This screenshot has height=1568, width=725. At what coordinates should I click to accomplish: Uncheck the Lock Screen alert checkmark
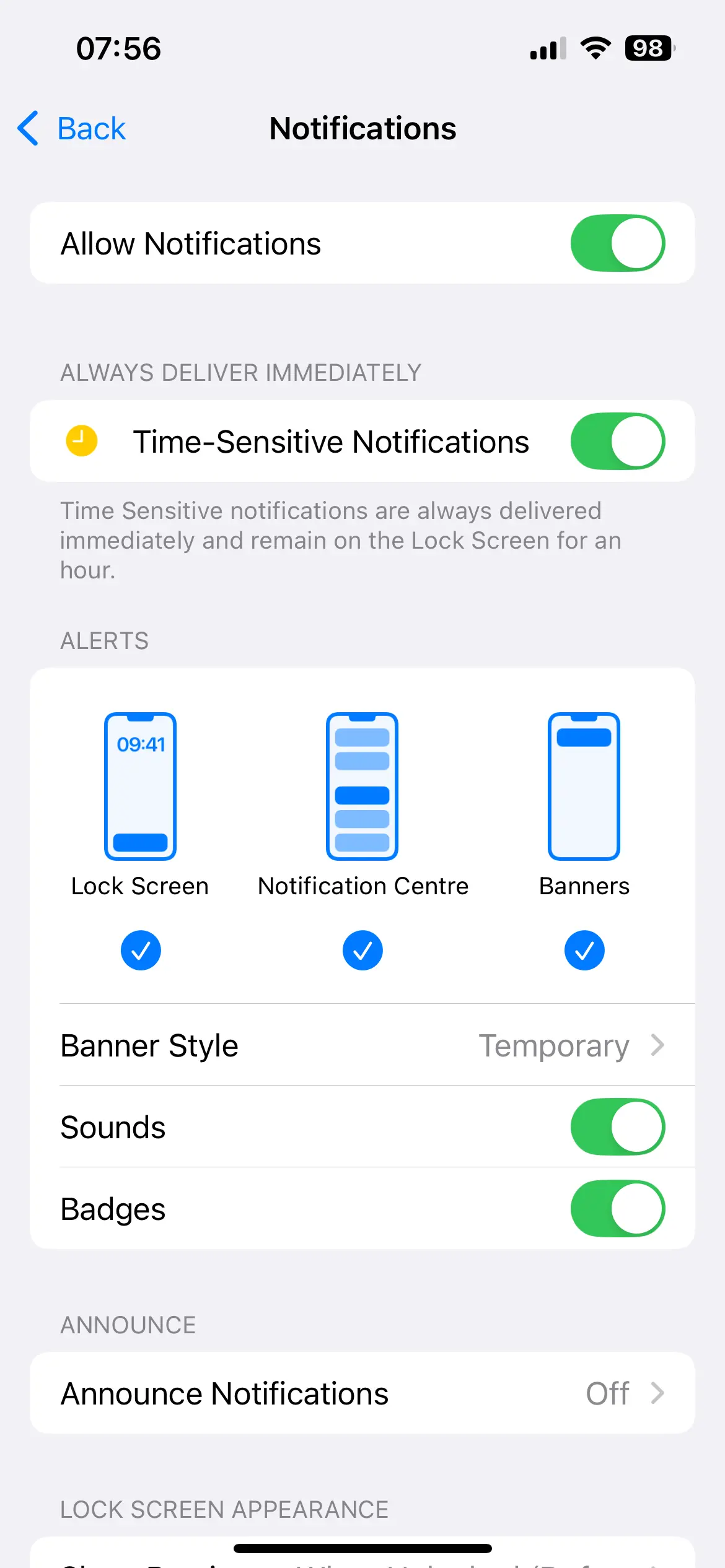click(x=140, y=950)
